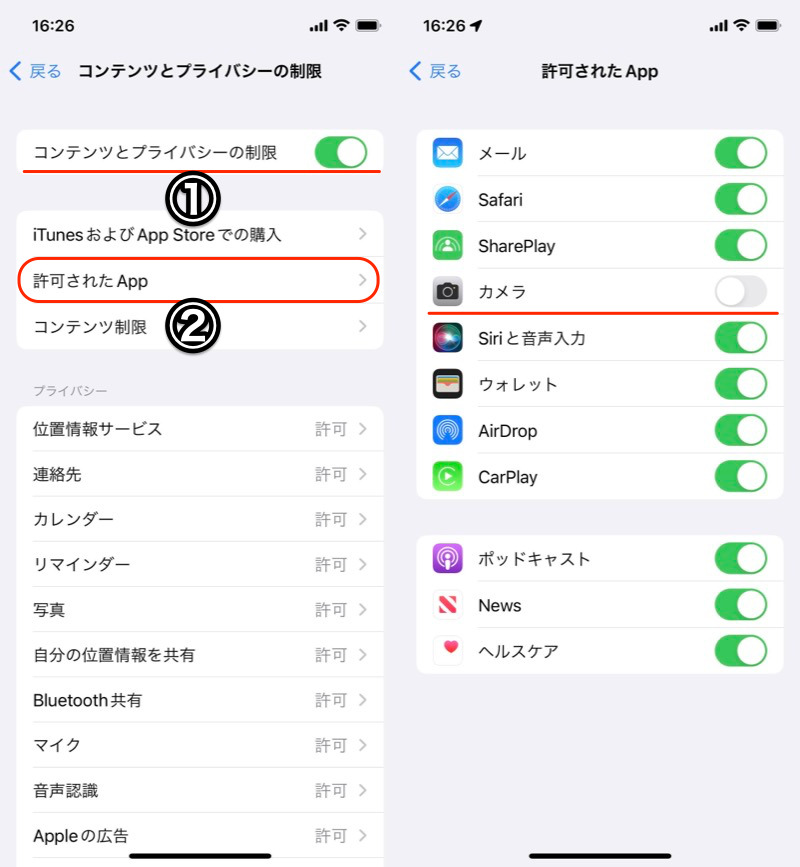Open マイク privacy setting
800x867 pixels.
pos(200,745)
